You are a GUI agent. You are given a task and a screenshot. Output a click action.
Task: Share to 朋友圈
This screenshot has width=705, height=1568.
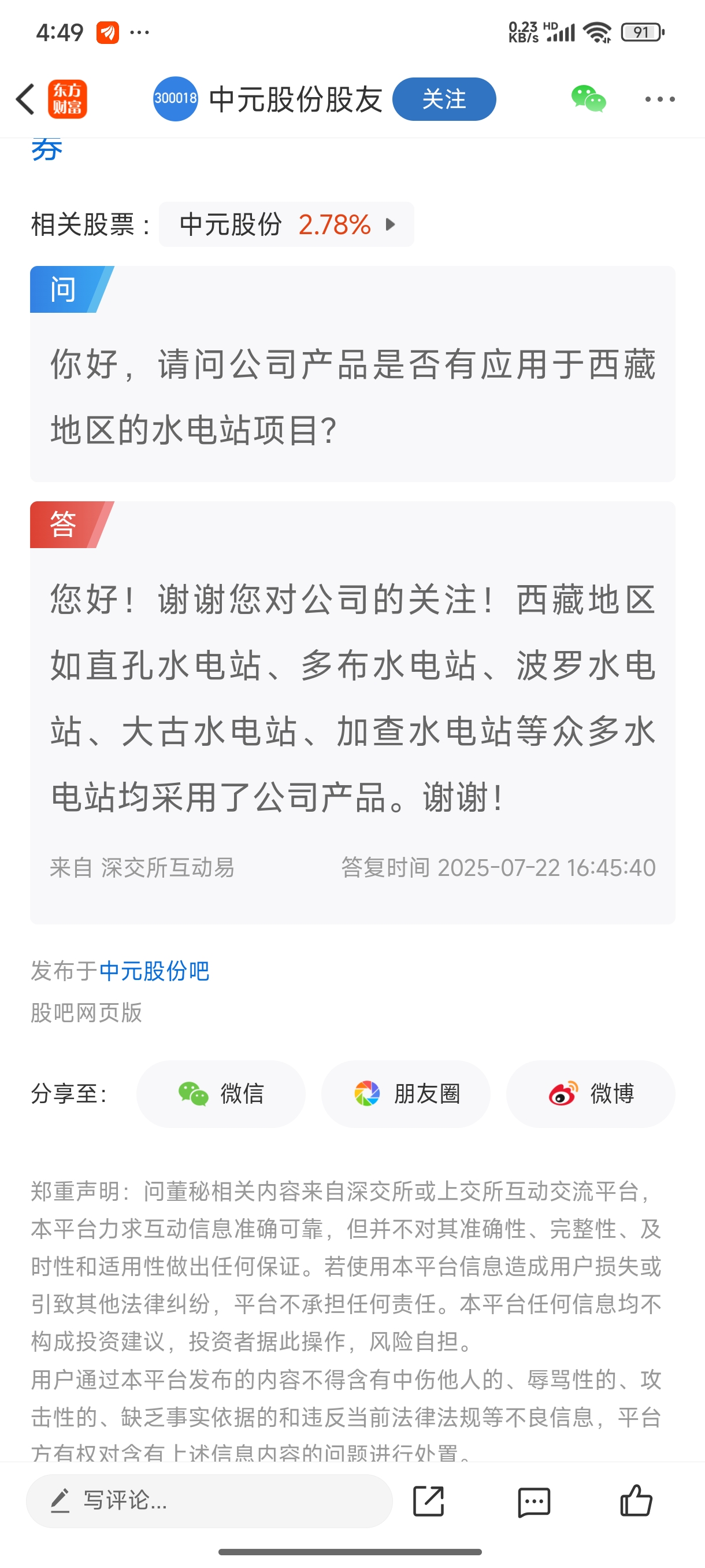tap(406, 1094)
